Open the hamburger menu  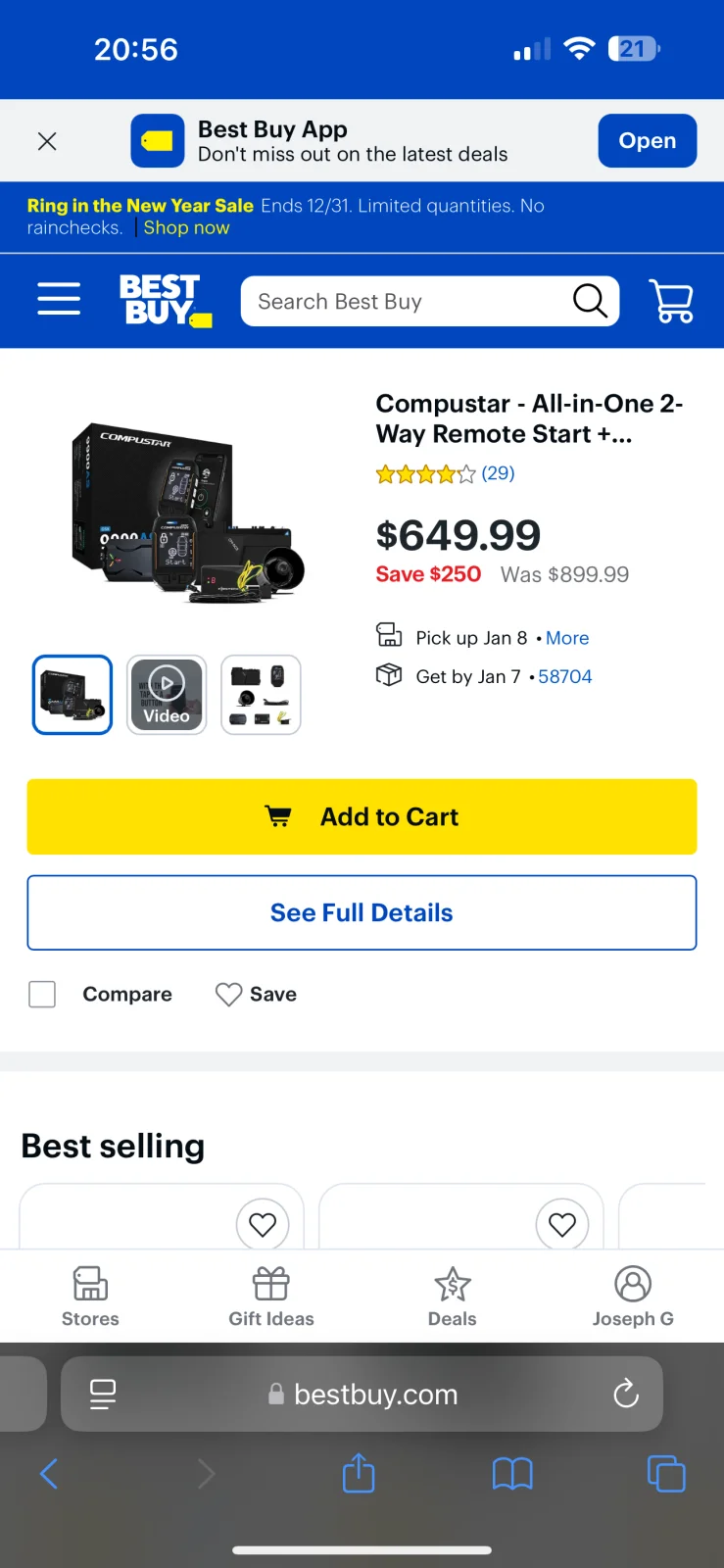coord(59,299)
